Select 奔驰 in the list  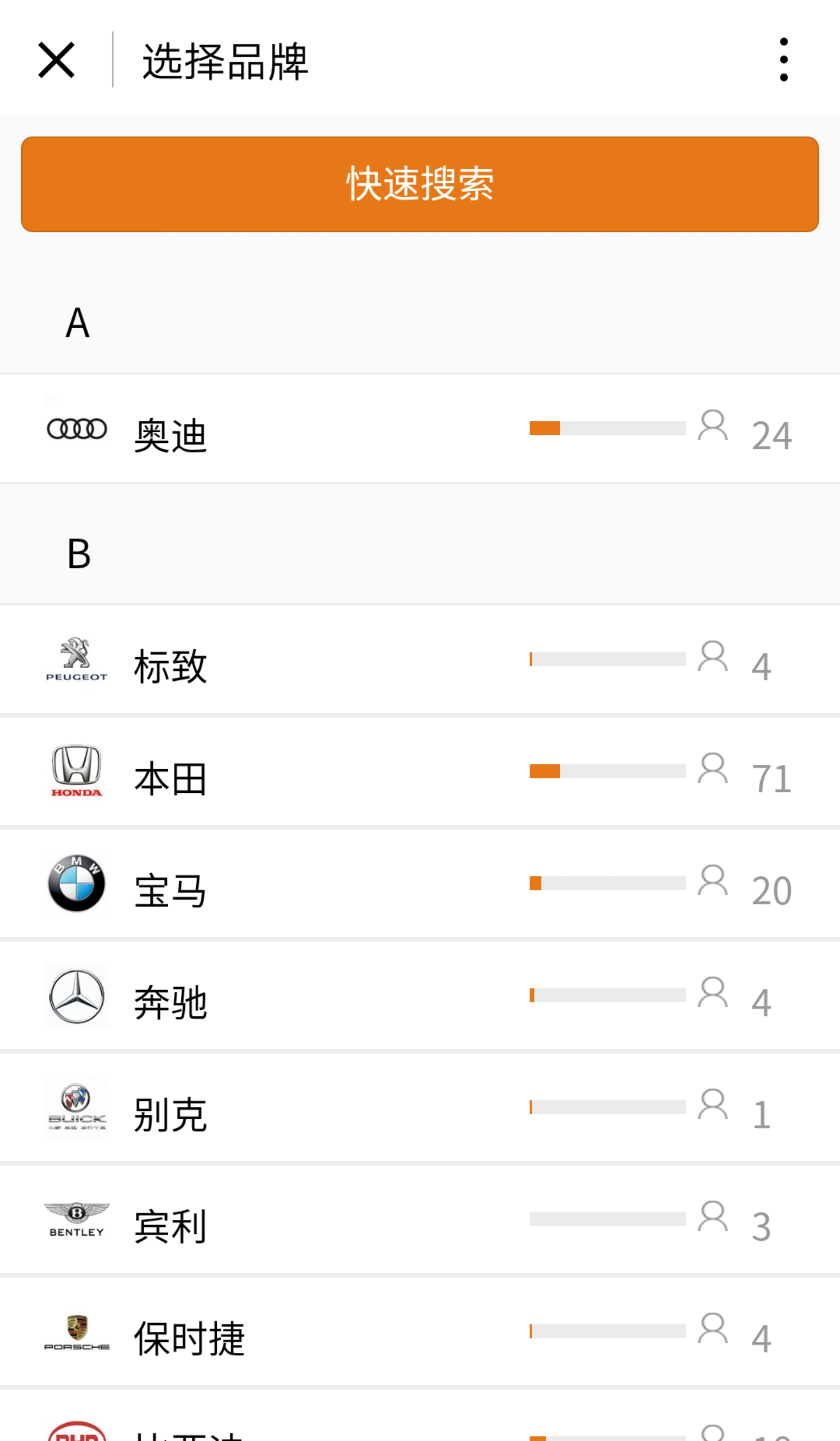pos(420,996)
